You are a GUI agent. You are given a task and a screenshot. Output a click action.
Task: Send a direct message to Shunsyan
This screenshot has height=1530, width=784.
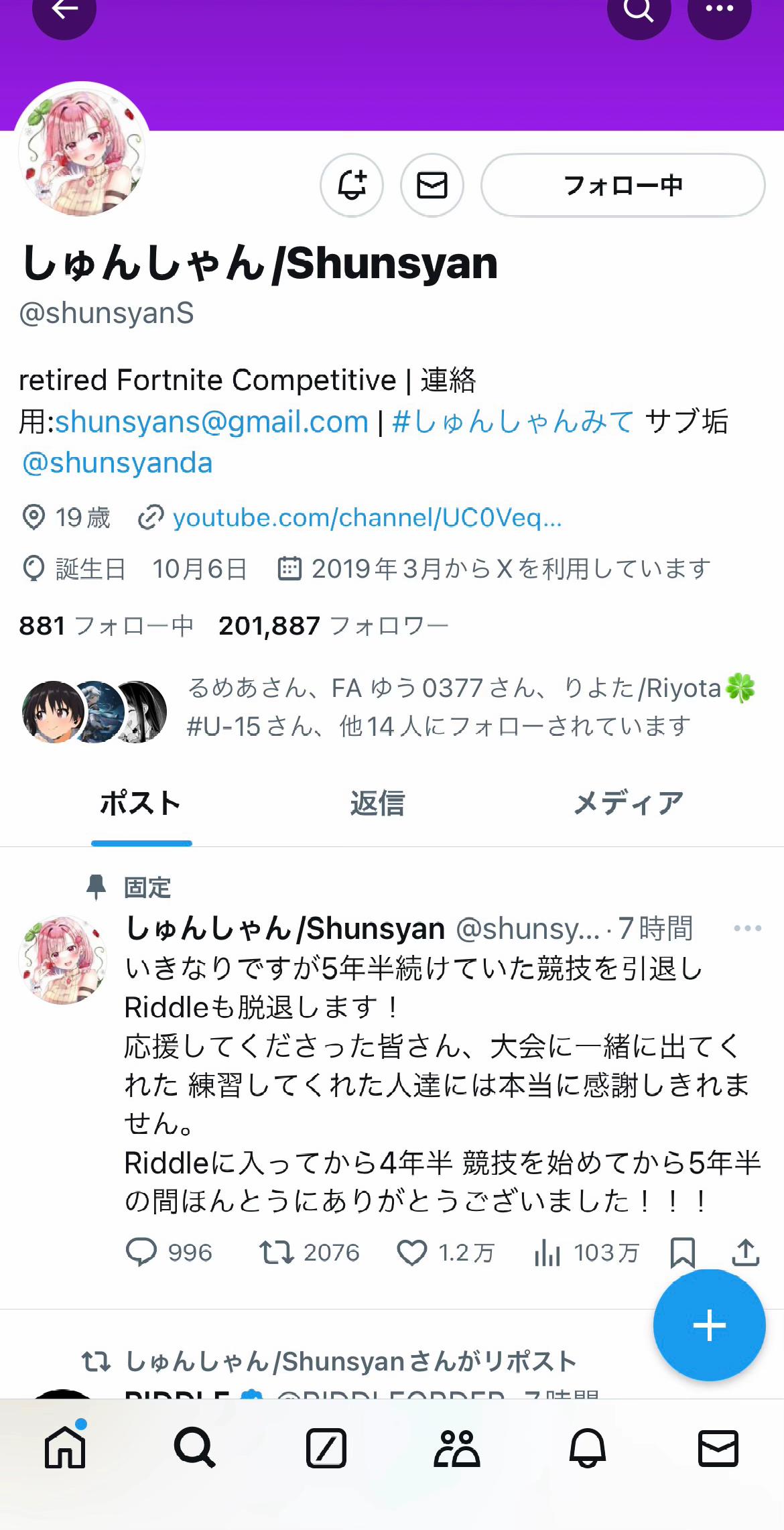click(x=432, y=186)
